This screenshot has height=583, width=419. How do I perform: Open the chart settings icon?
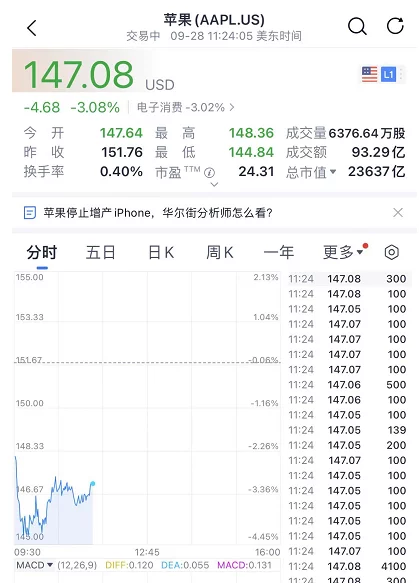pyautogui.click(x=391, y=252)
